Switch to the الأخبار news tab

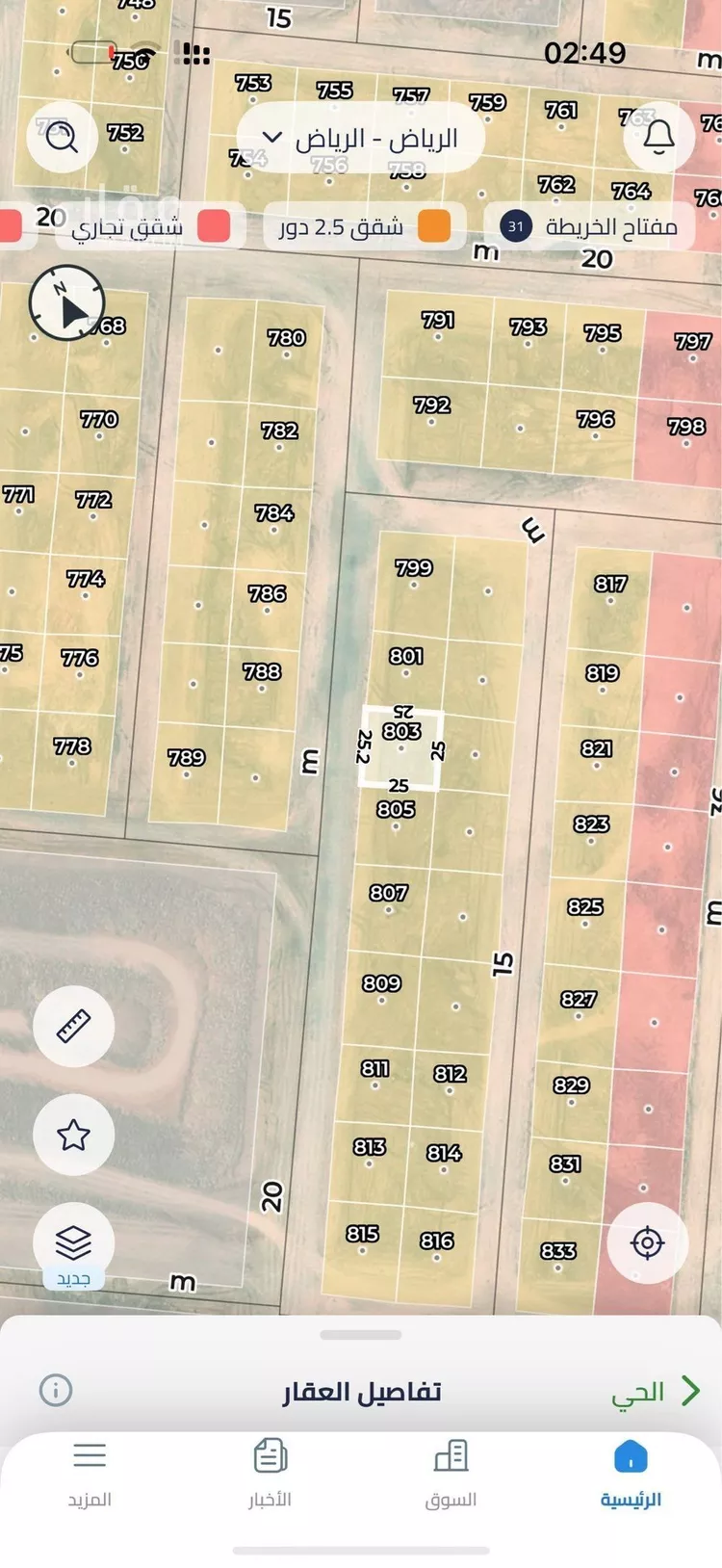pyautogui.click(x=271, y=1474)
